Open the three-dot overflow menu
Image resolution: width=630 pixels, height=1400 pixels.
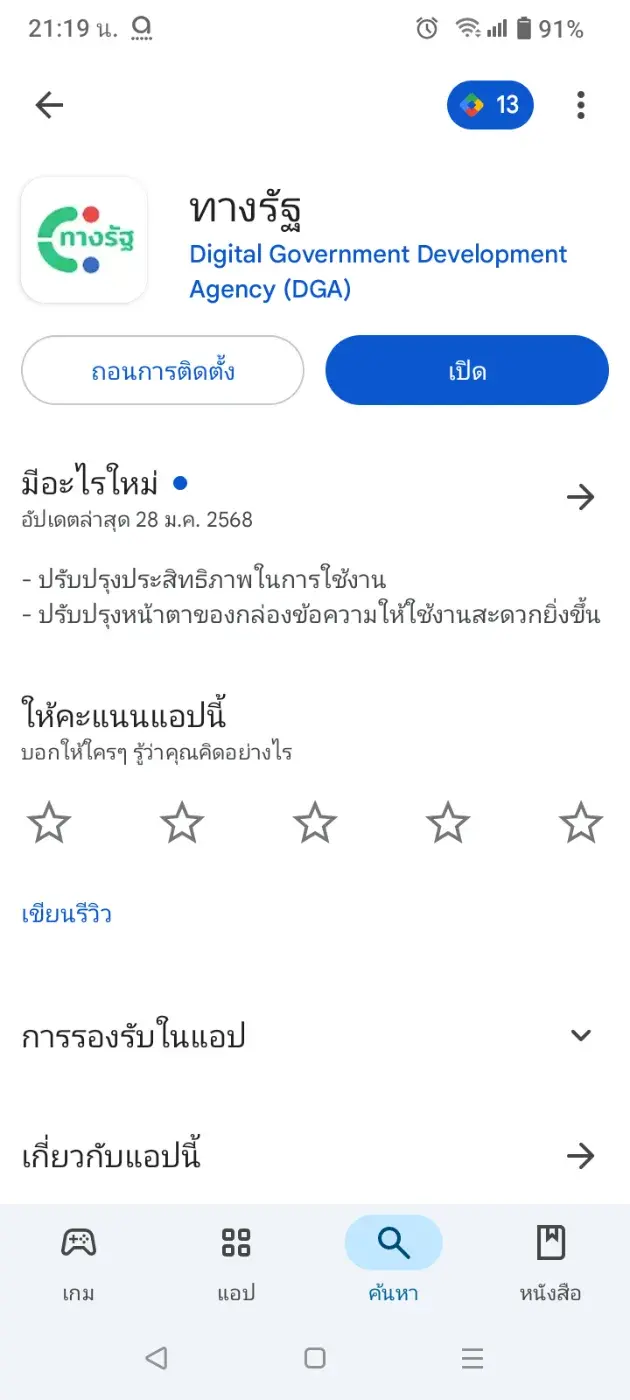[x=581, y=105]
